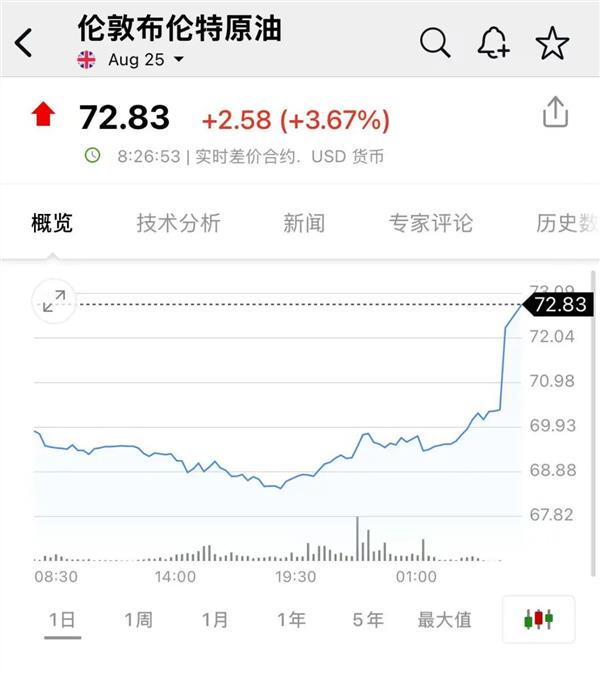Go back to the previous screen
The height and width of the screenshot is (675, 600).
[x=24, y=43]
